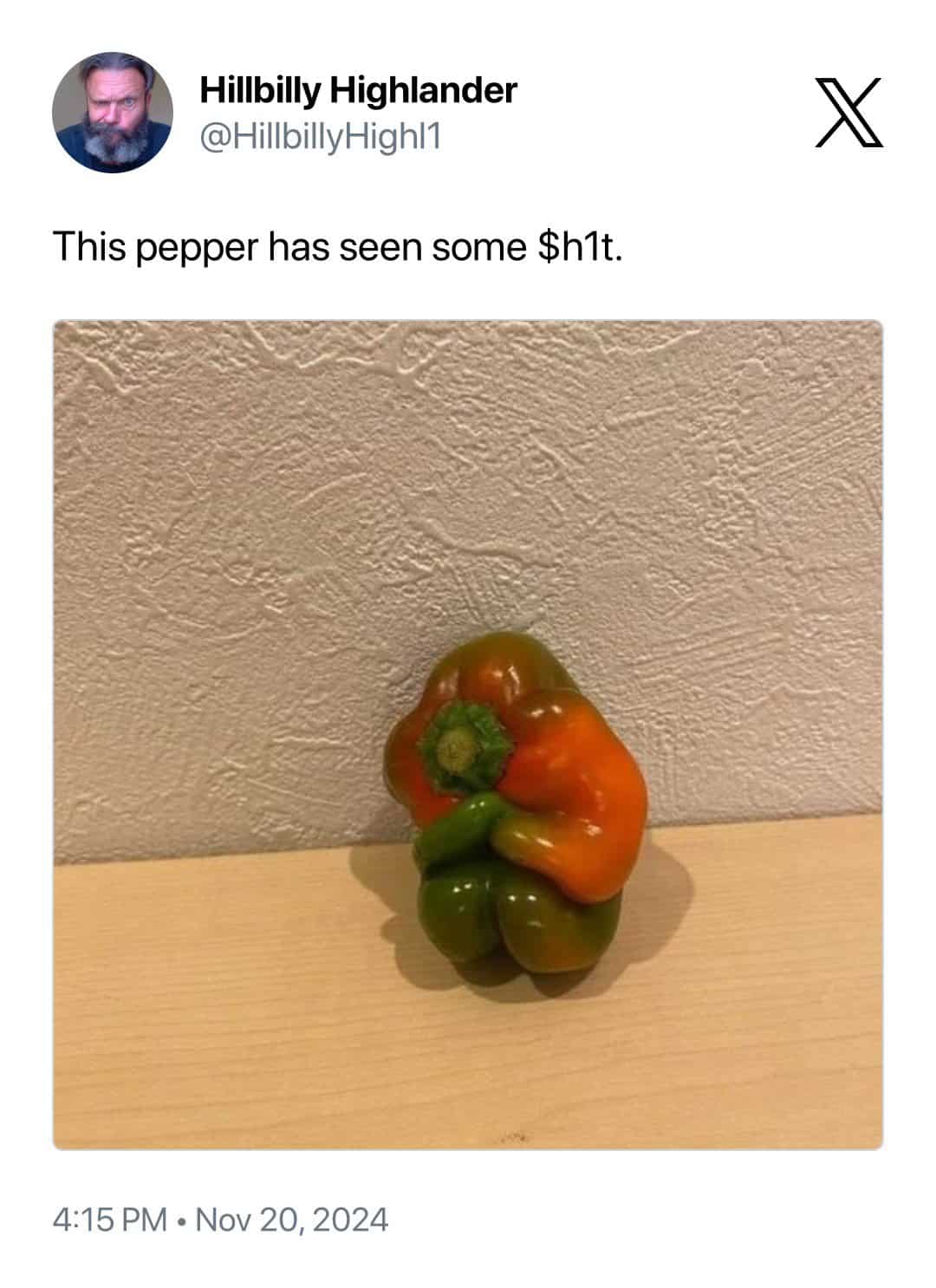Click the tweet text about the pepper
936x1288 pixels.
(x=342, y=246)
